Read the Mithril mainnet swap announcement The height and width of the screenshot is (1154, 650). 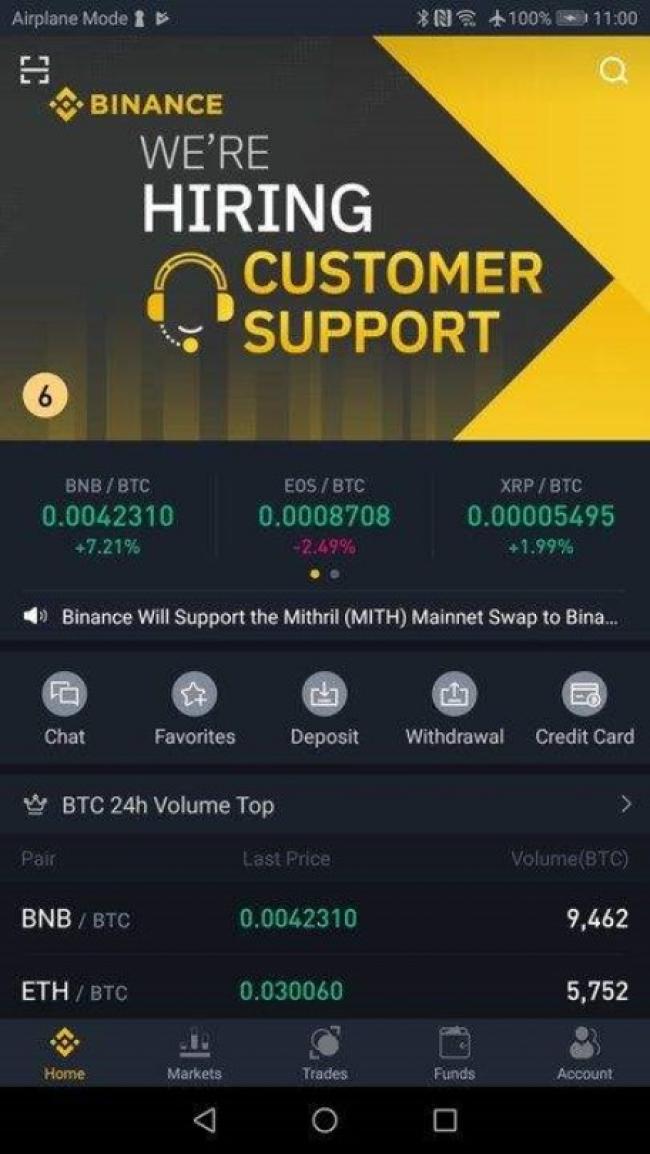point(338,617)
